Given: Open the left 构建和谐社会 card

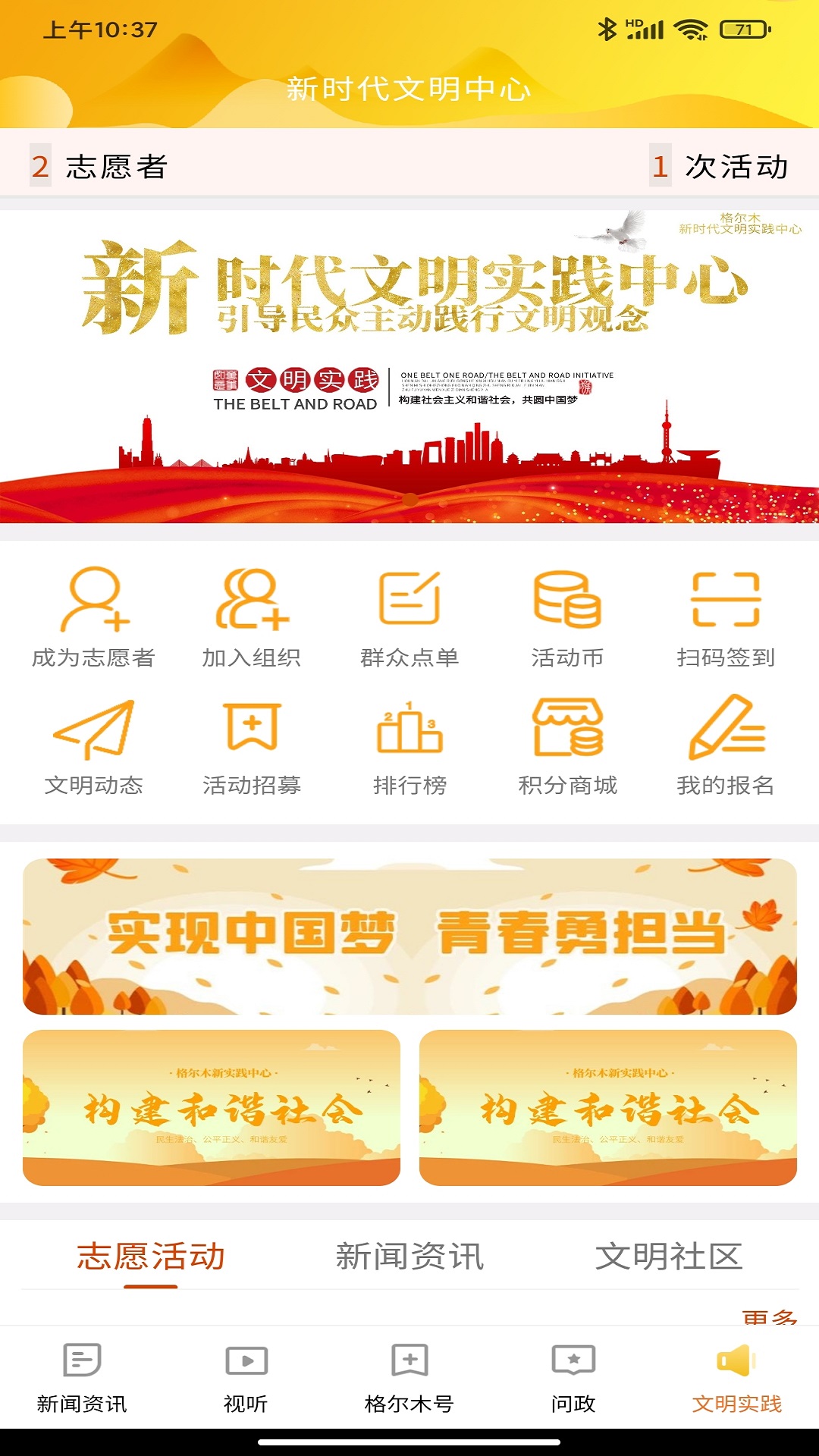Looking at the screenshot, I should [212, 1107].
